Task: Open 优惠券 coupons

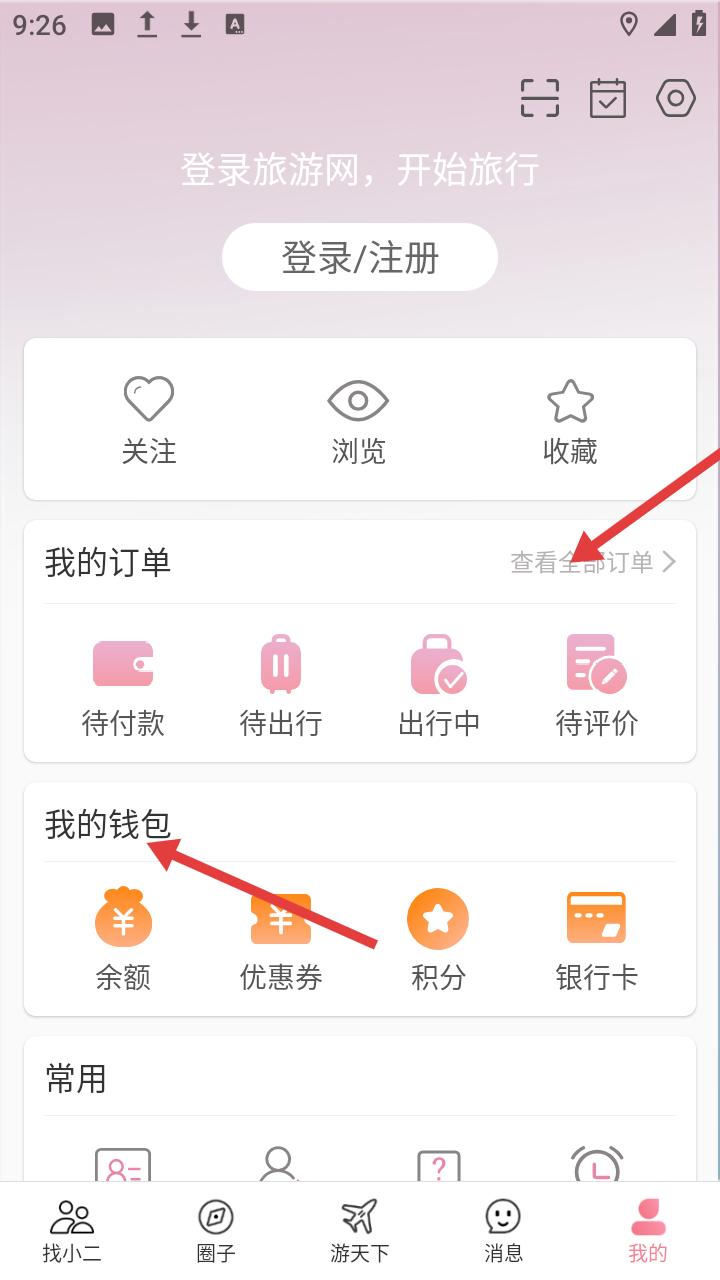Action: [x=281, y=940]
